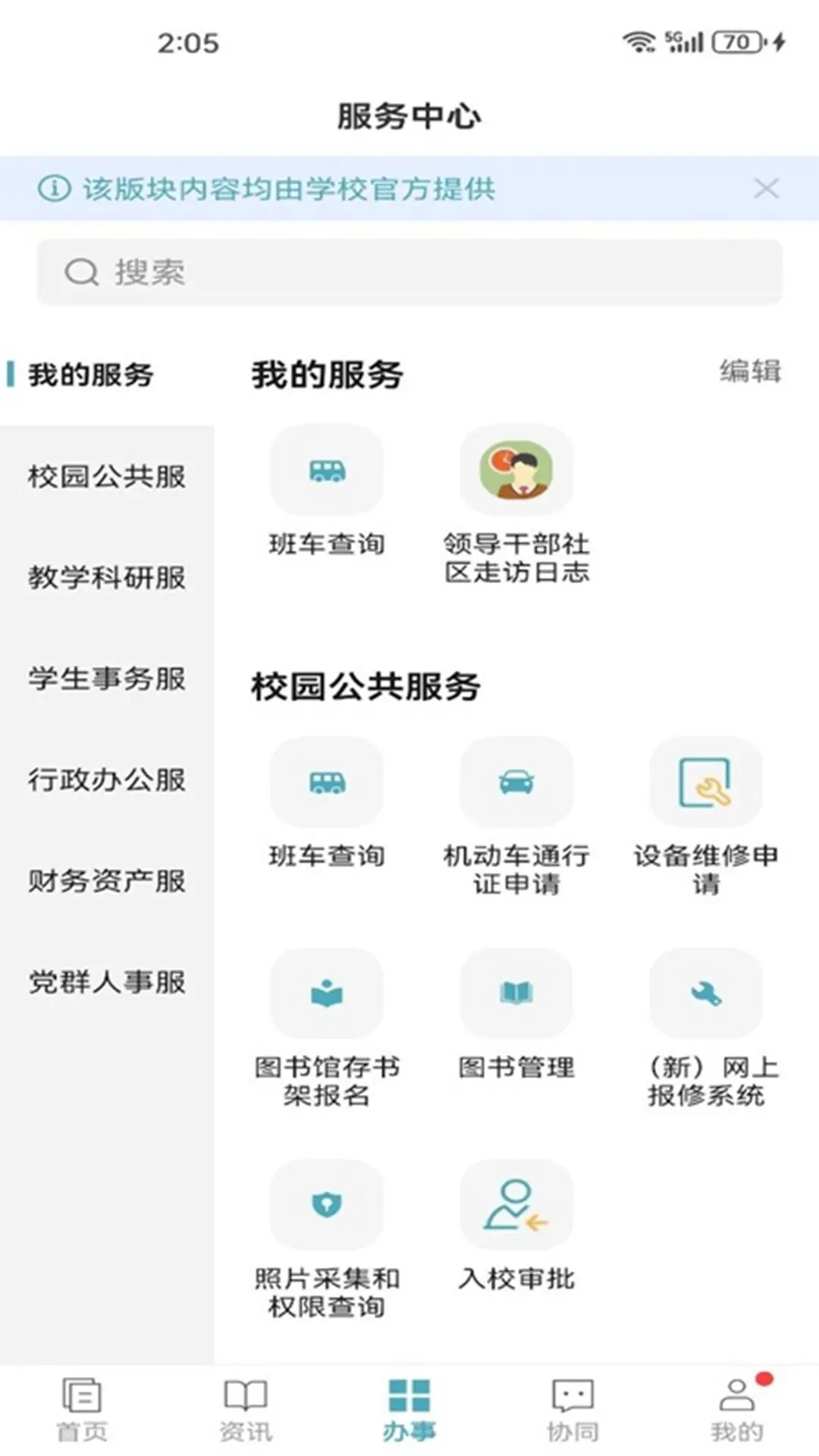
Task: Switch to the 行政办公服 sidebar category
Action: [107, 780]
